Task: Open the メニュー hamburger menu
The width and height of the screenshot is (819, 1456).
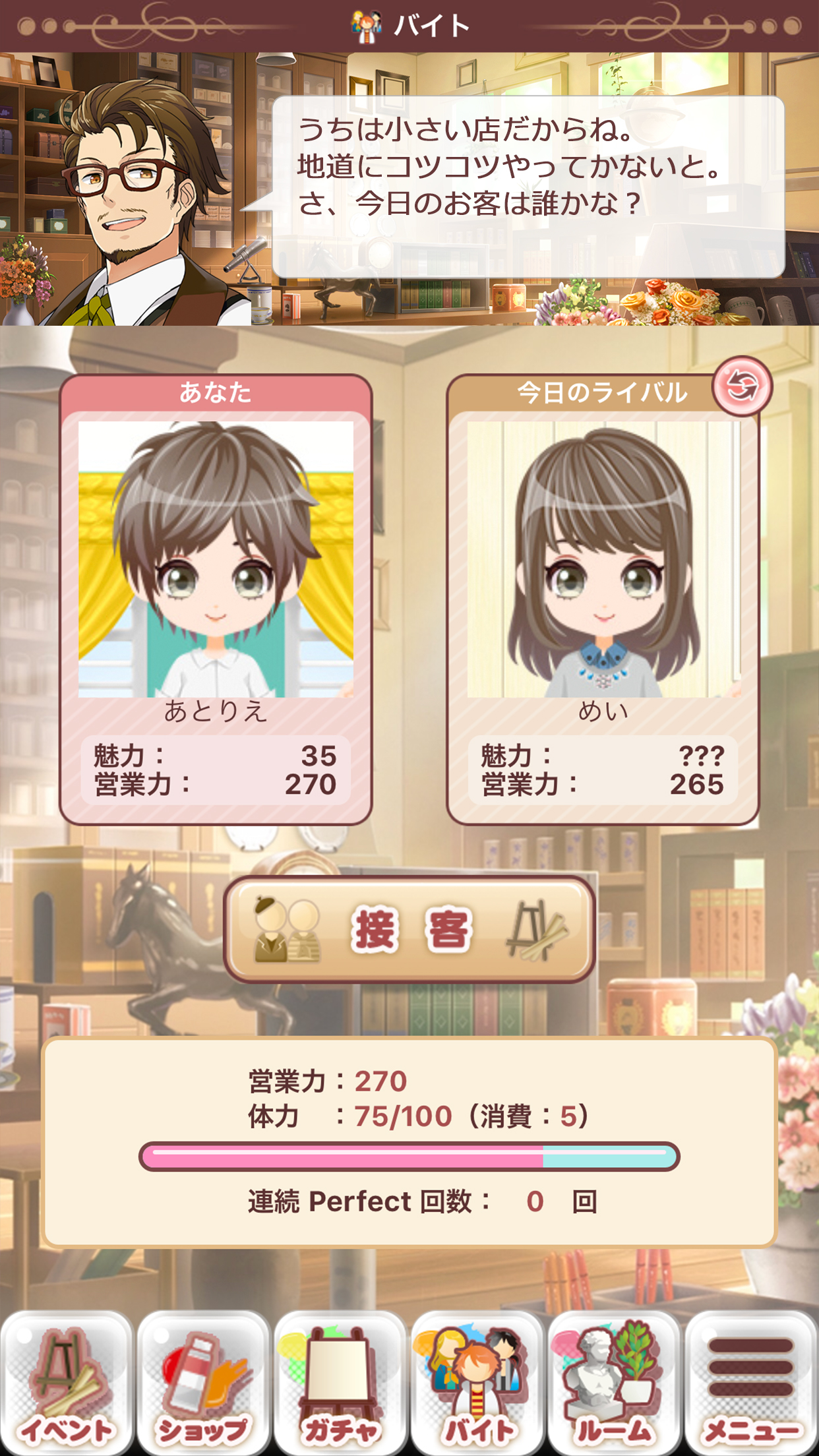Action: 751,1383
